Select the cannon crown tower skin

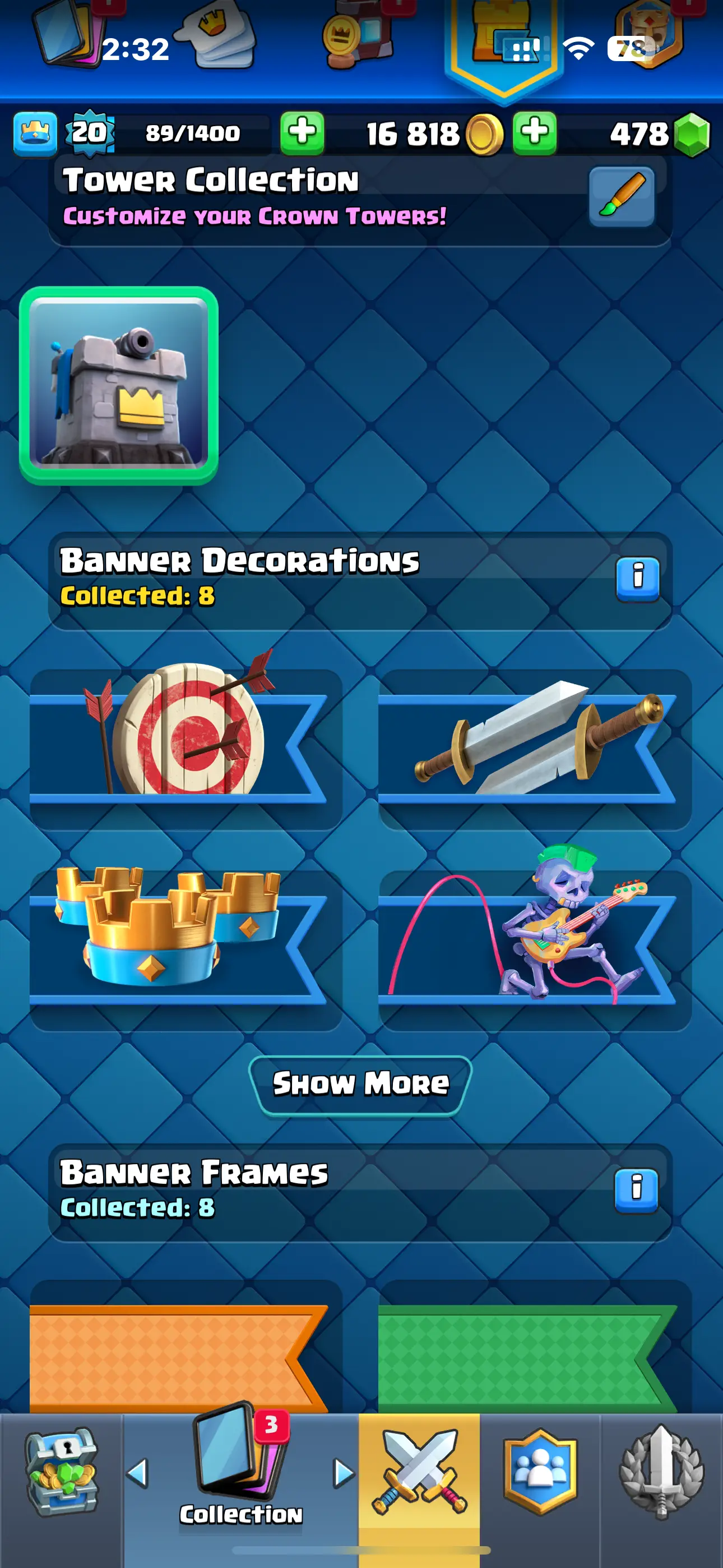119,385
